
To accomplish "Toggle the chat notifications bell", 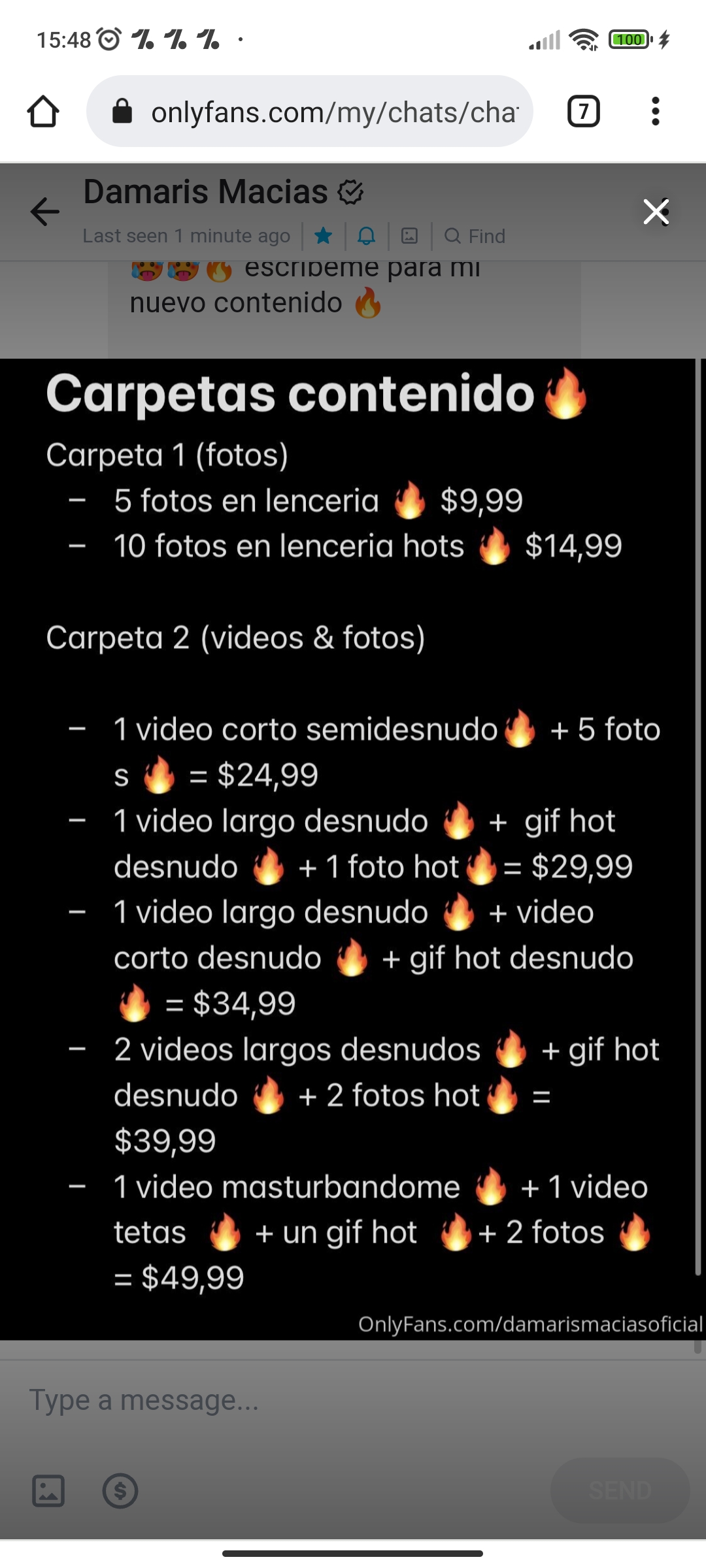I will coord(367,236).
